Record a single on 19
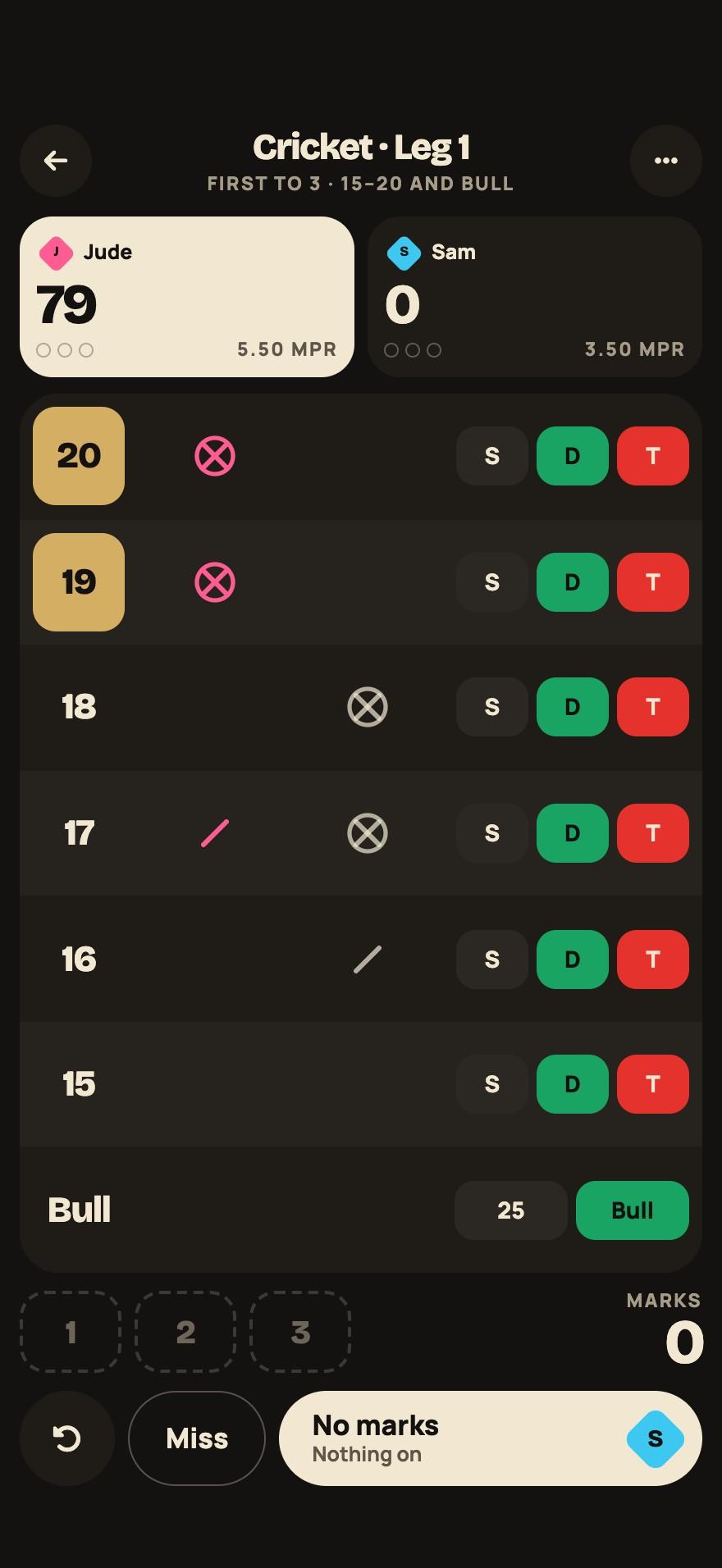The width and height of the screenshot is (722, 1568). pos(492,582)
